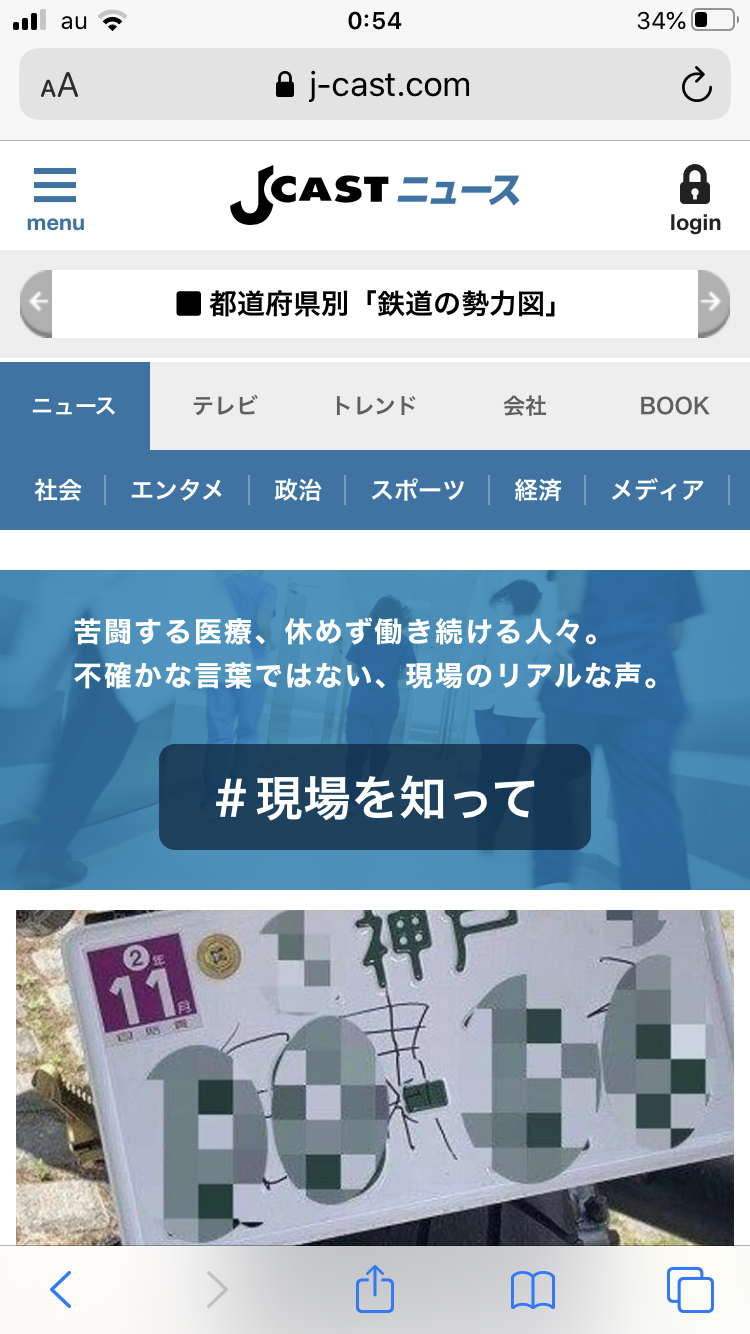Image resolution: width=750 pixels, height=1334 pixels.
Task: Select the メディア category
Action: (657, 490)
